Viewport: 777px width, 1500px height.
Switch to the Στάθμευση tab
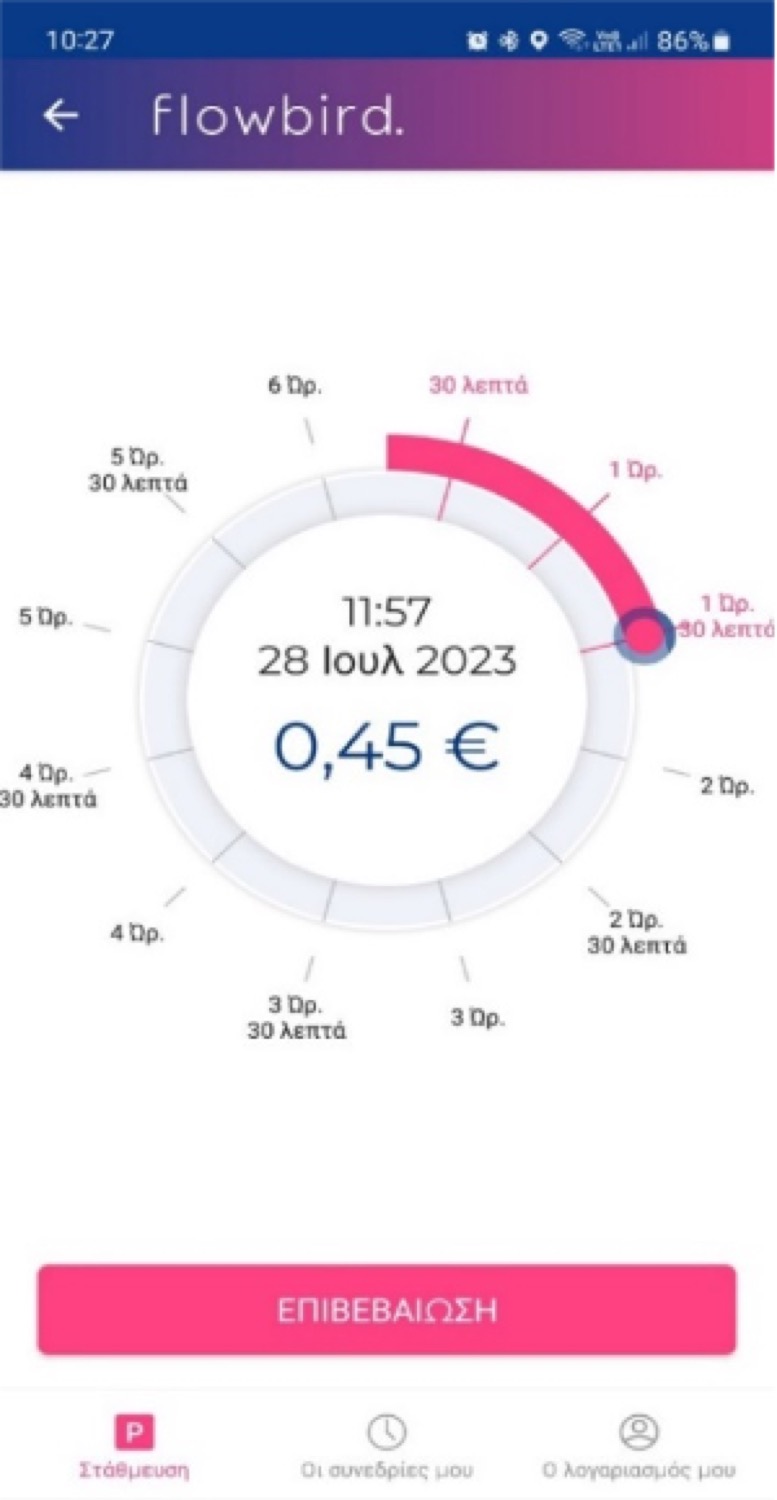134,1447
